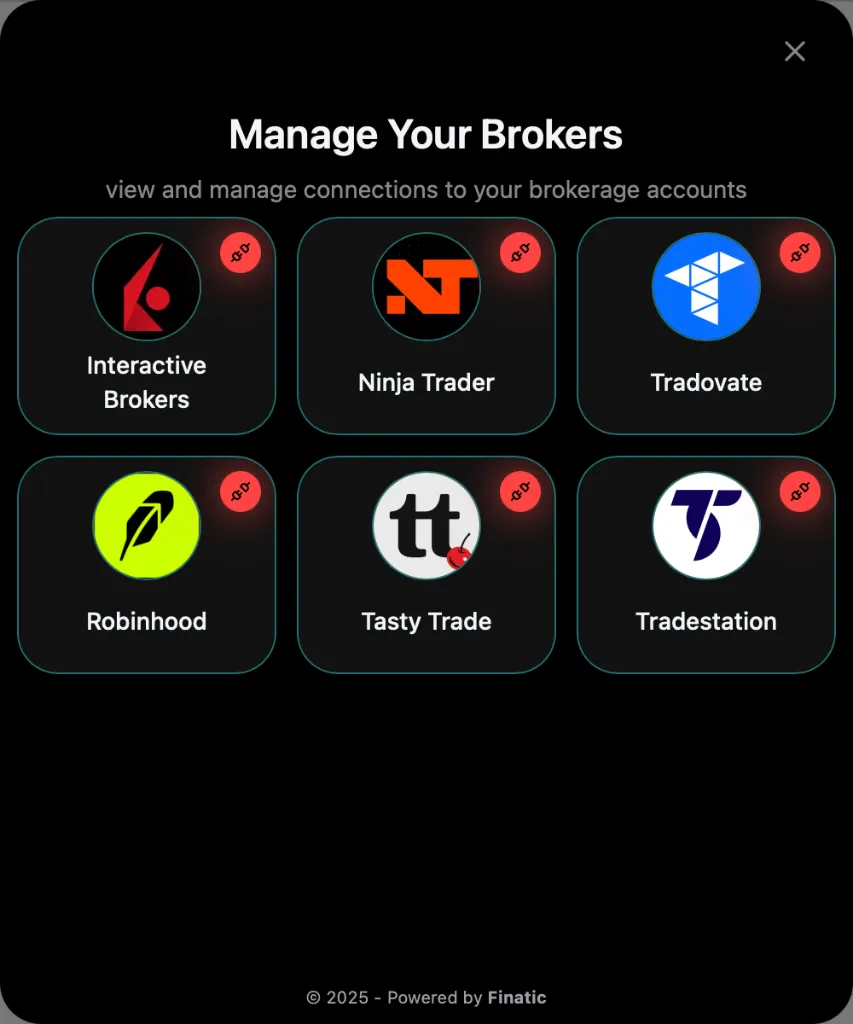Click the broken-link badge on Ninja Trader
853x1024 pixels.
pos(520,252)
